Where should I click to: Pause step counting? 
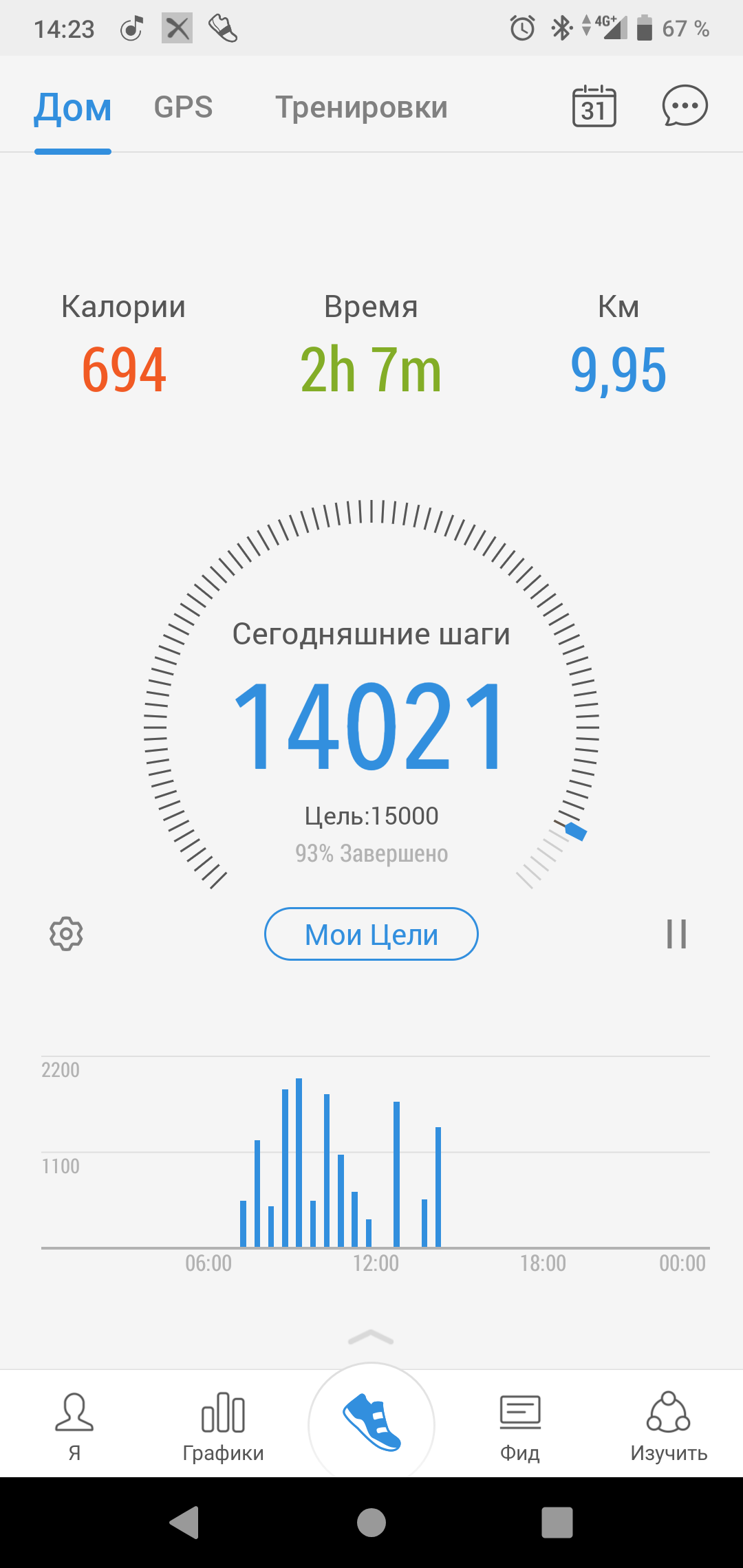tap(677, 934)
